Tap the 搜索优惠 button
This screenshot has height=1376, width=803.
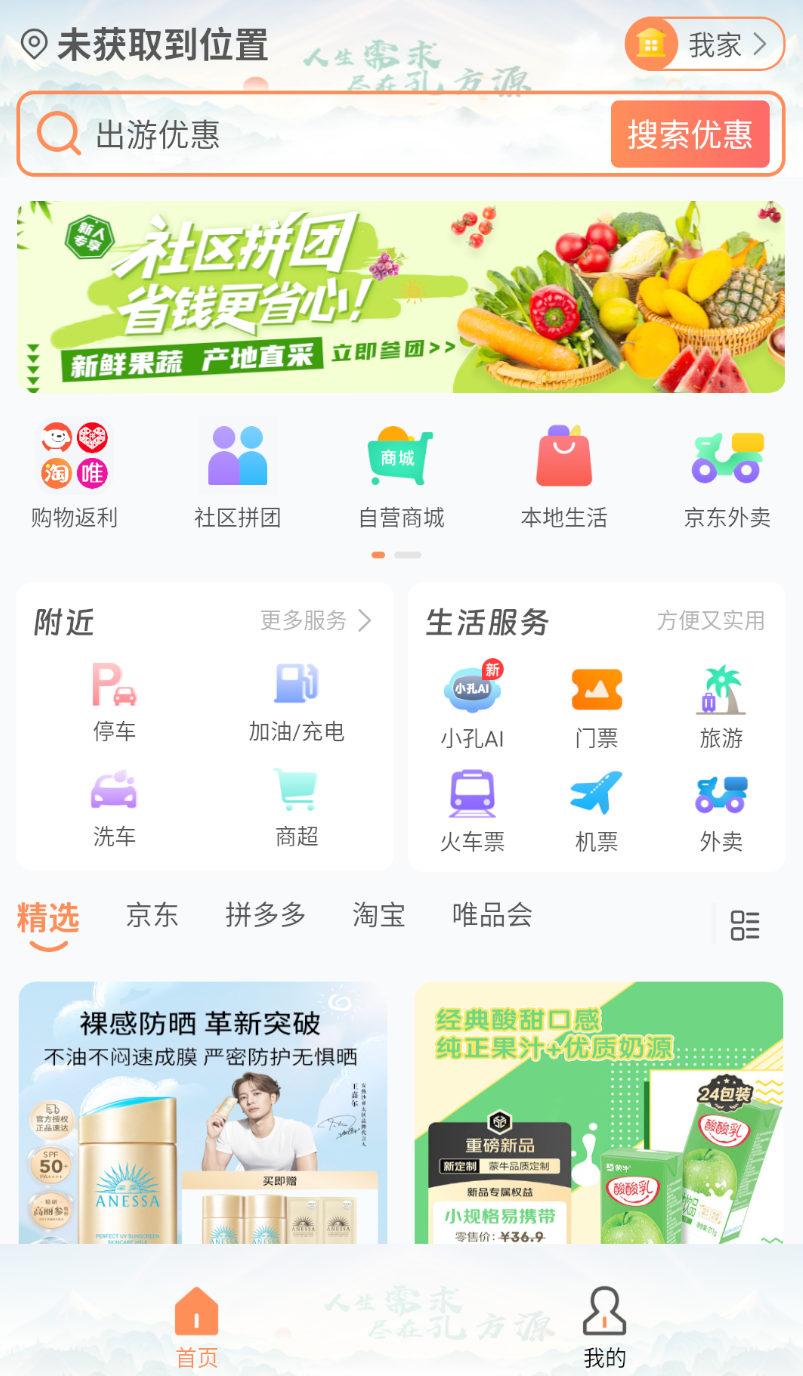coord(690,134)
